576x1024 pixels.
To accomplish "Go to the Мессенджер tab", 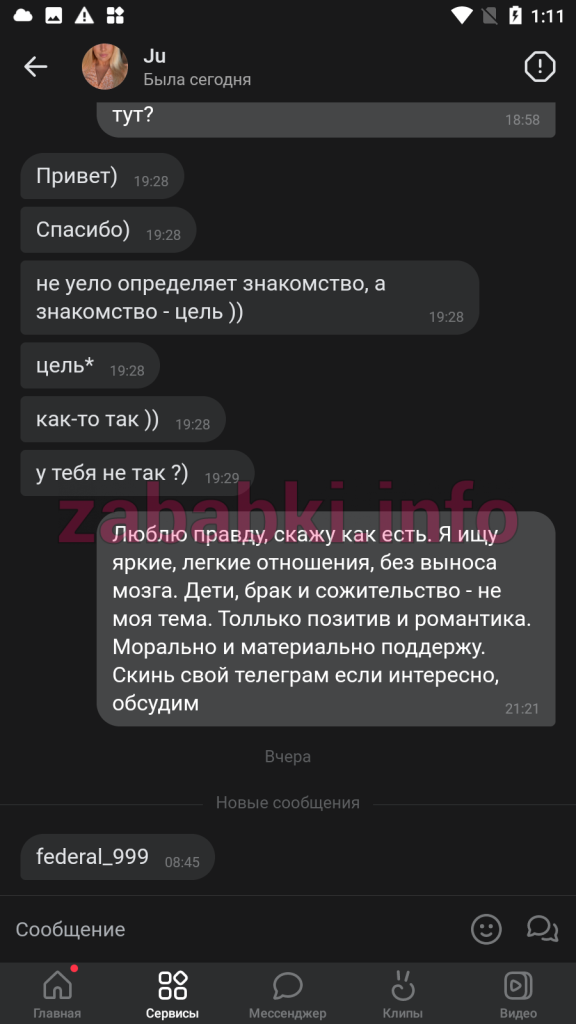I will pyautogui.click(x=287, y=993).
